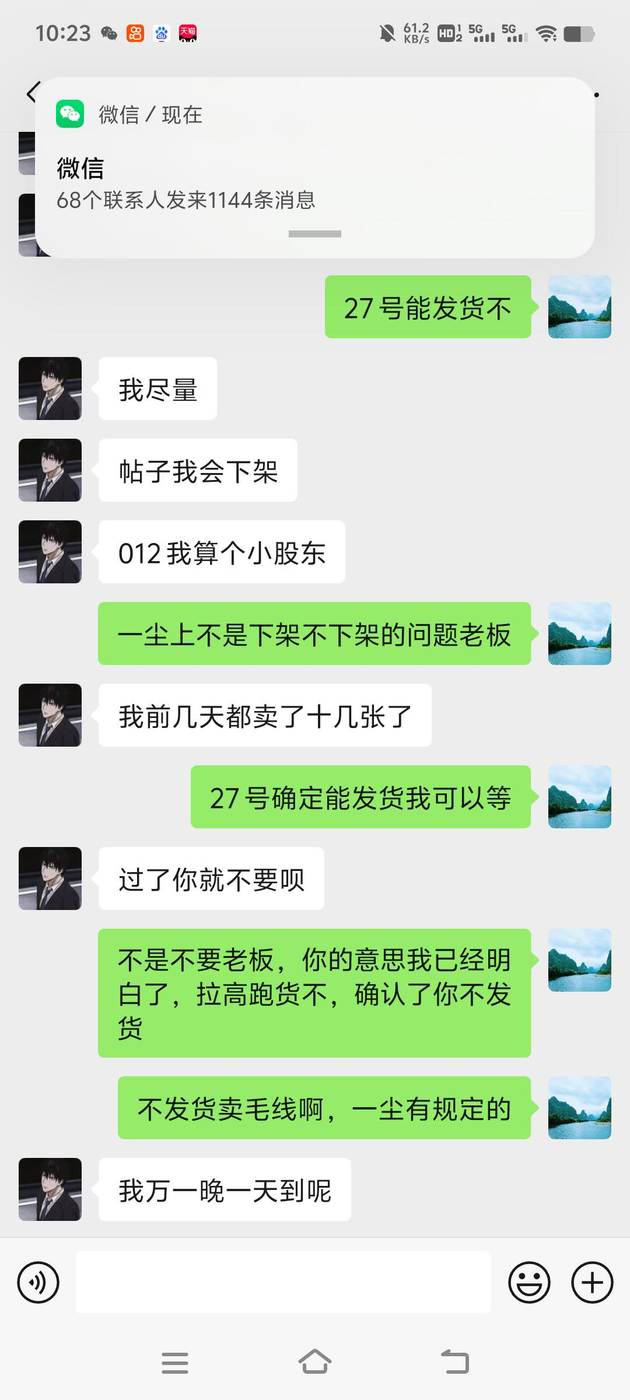Open recent apps from navigation bar
This screenshot has height=1400, width=630.
pos(175,1362)
